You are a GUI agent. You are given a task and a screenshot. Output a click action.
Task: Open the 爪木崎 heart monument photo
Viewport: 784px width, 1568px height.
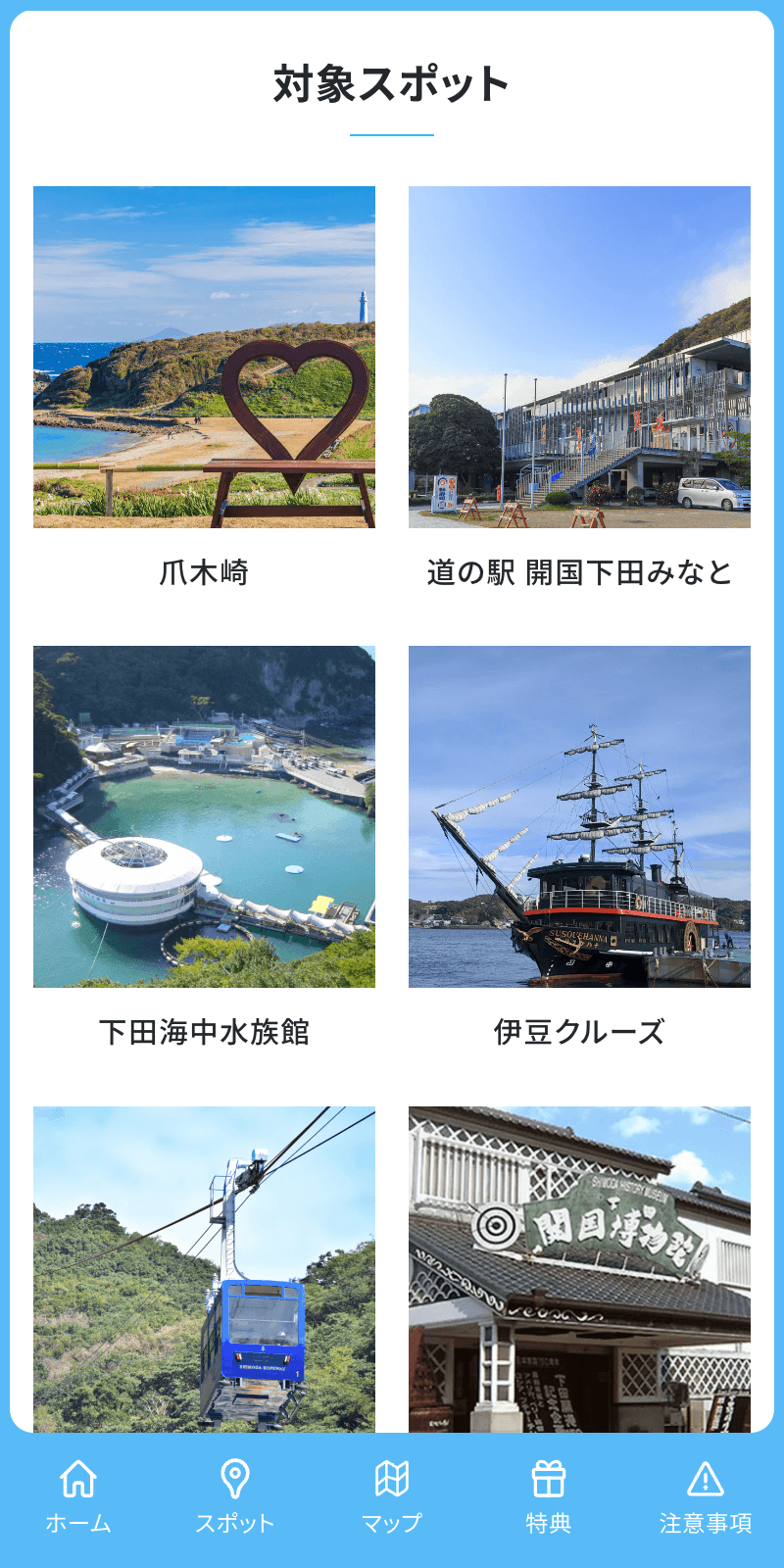(204, 355)
